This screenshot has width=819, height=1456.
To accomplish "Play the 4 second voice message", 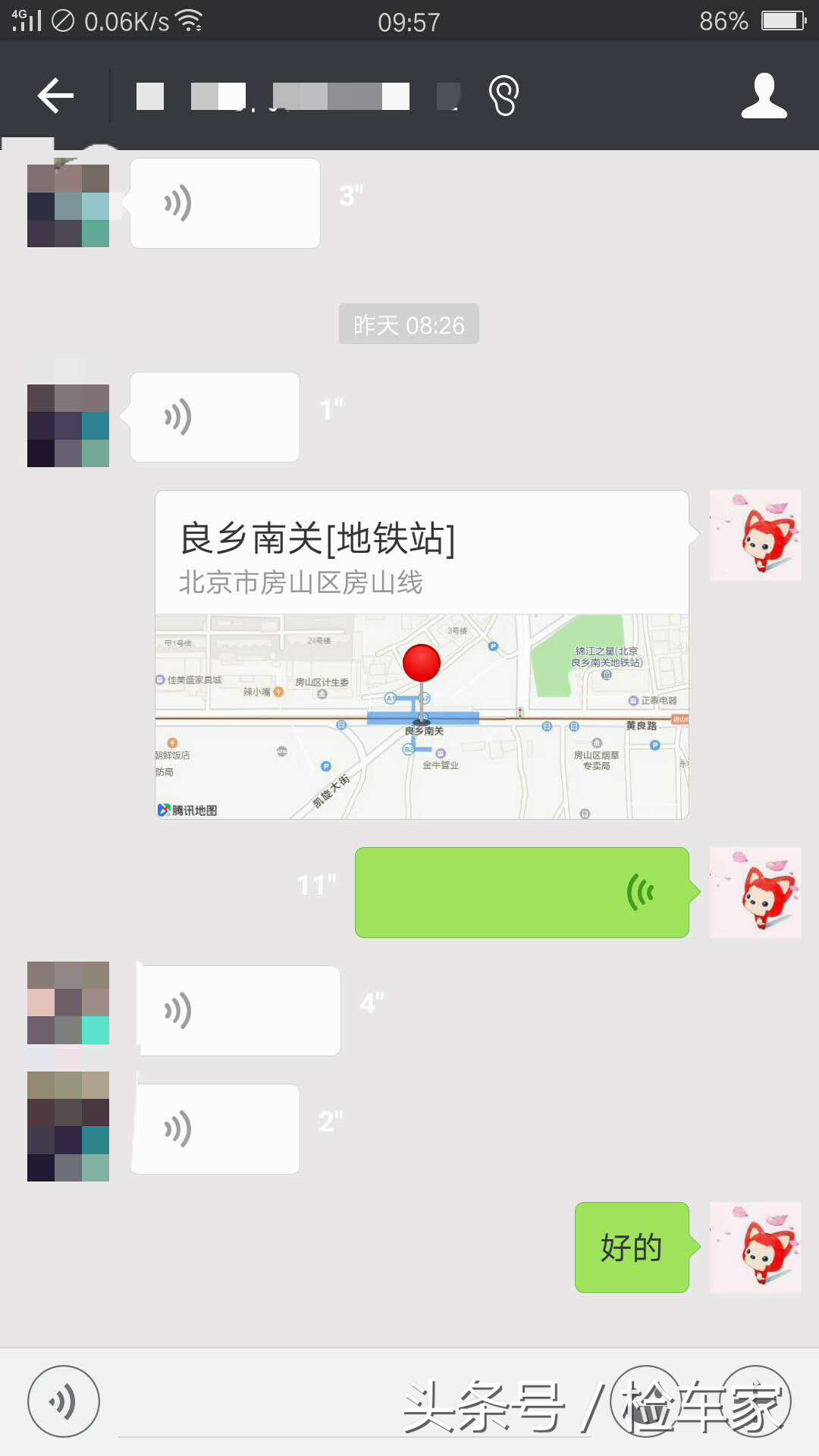I will [x=238, y=1010].
